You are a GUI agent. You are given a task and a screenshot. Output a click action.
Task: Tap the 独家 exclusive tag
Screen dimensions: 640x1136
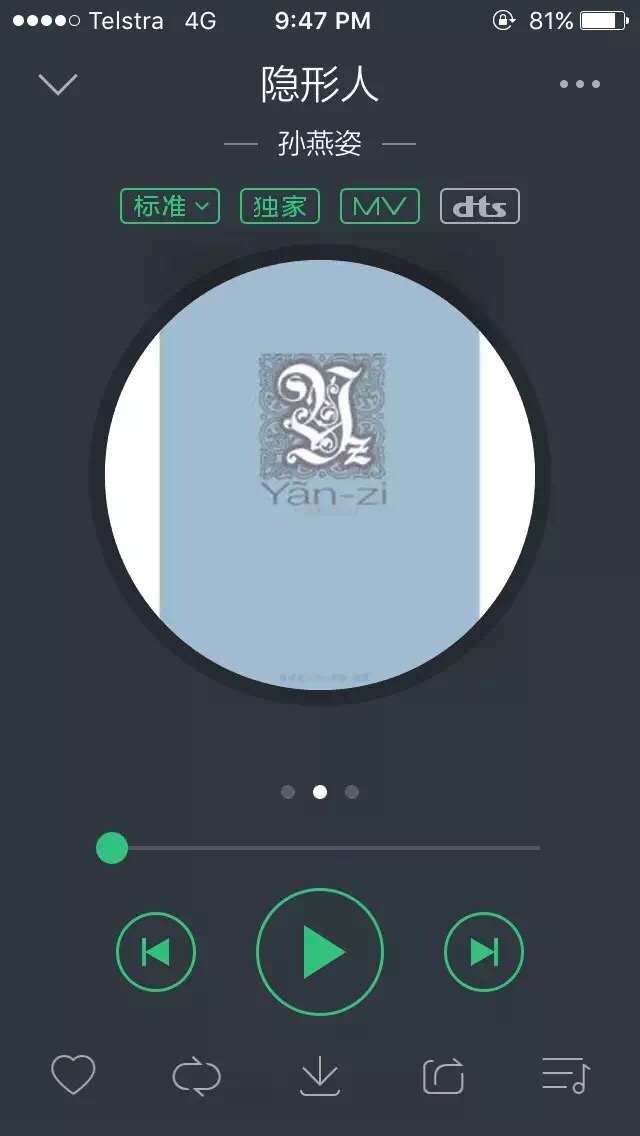tap(280, 206)
